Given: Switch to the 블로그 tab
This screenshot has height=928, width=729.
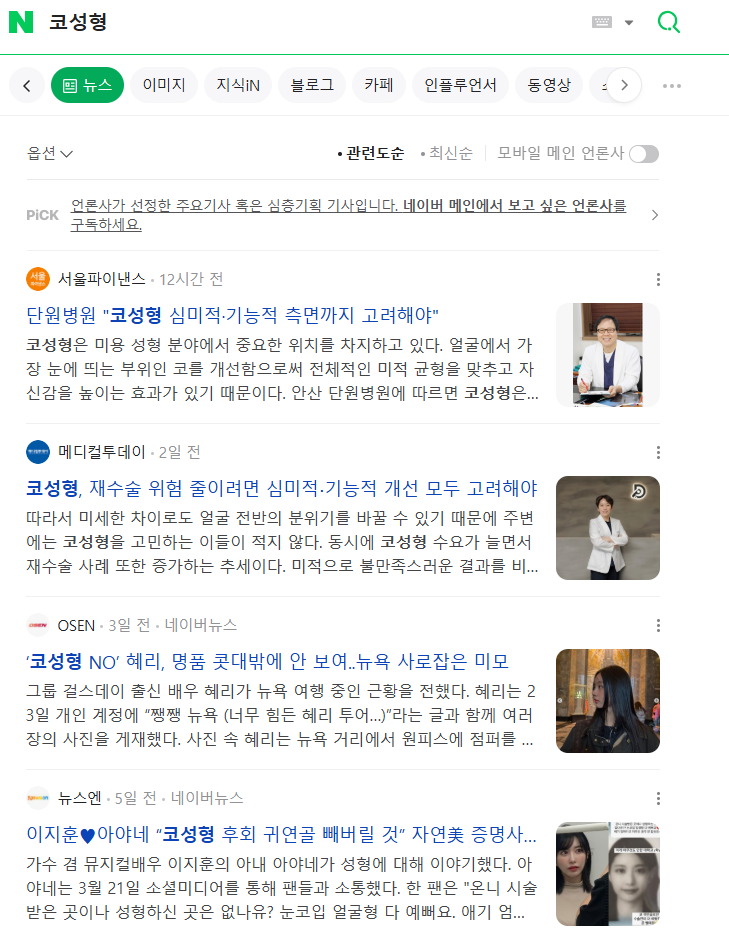Looking at the screenshot, I should coord(312,85).
